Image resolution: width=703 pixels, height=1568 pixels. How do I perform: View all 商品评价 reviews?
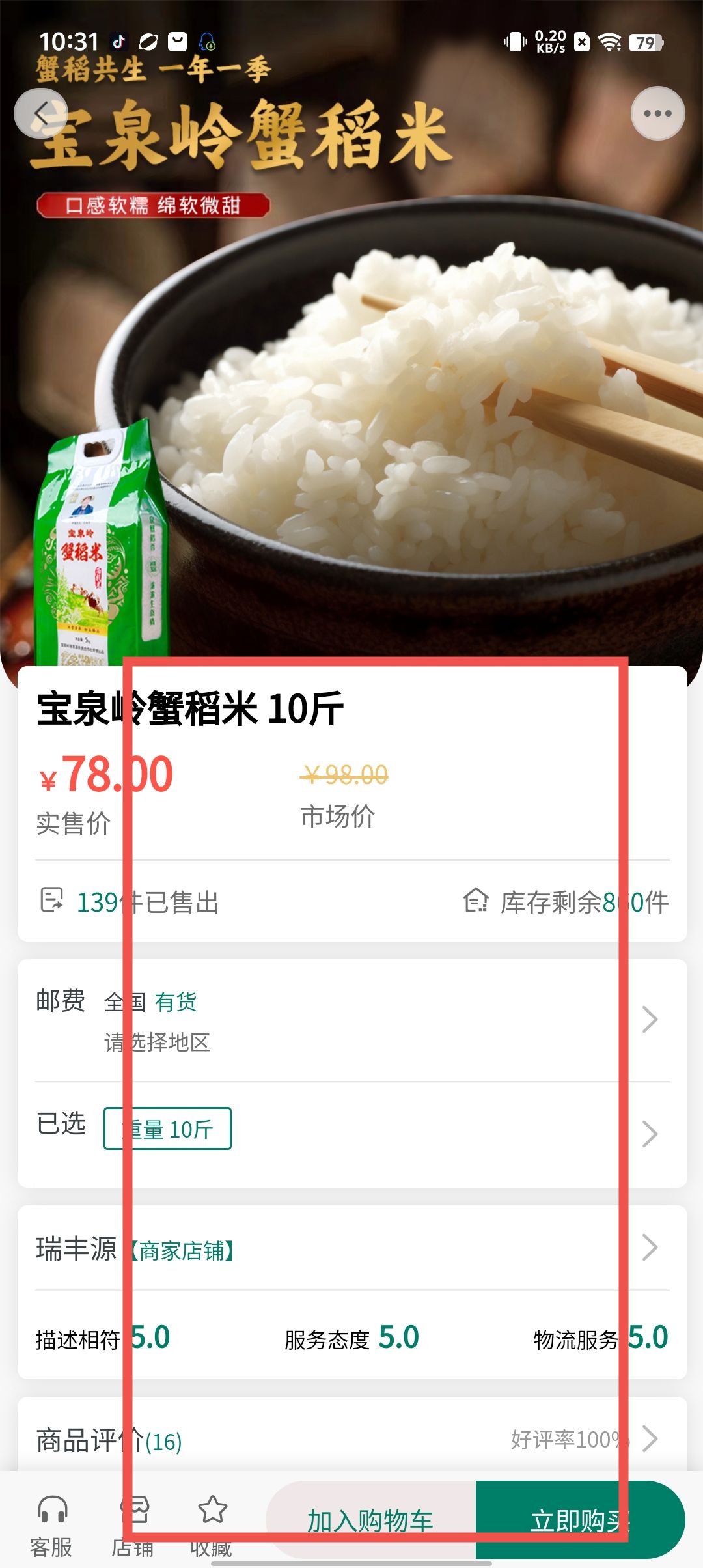coord(351,1440)
